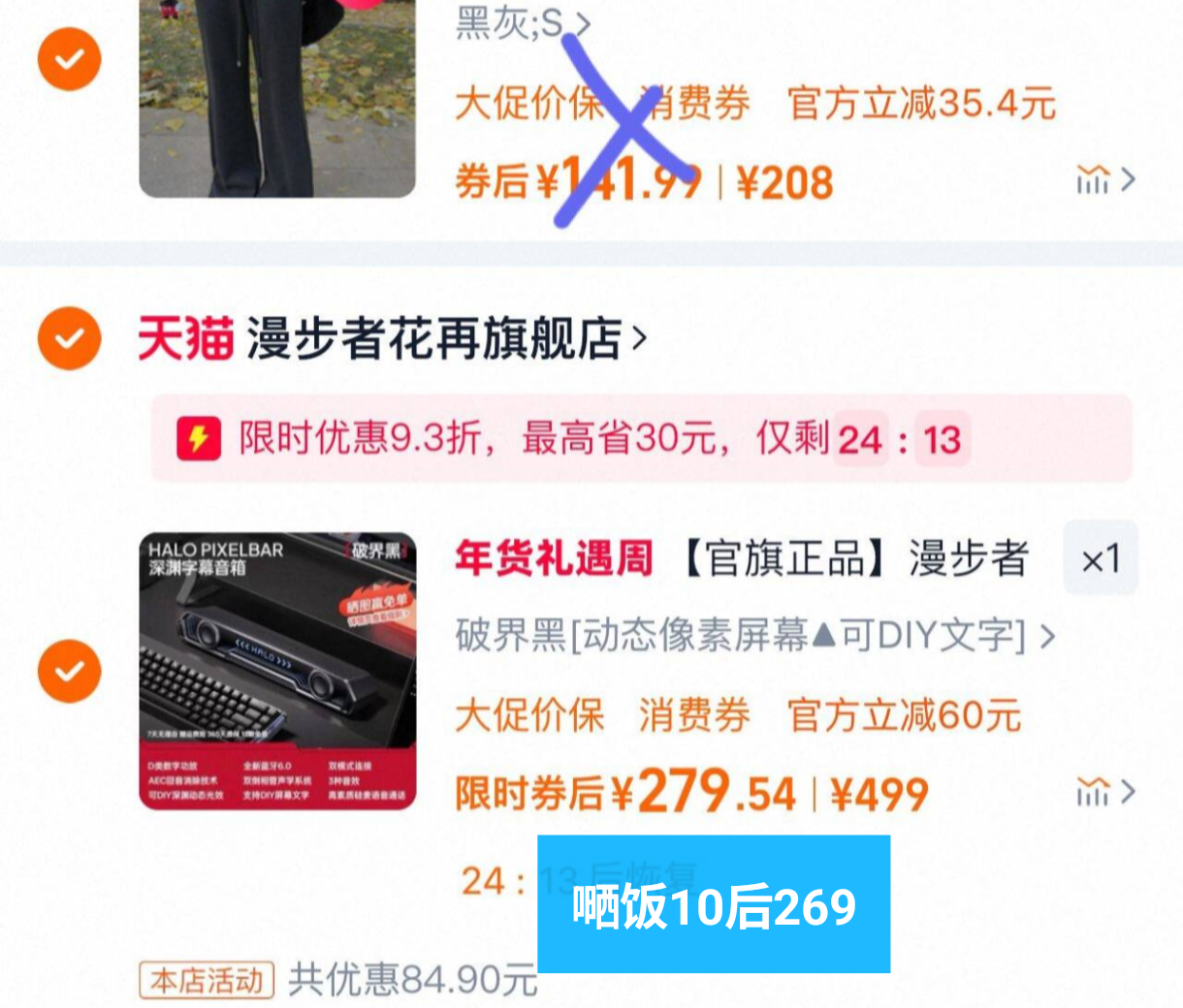View price trend for the ¥208 pants
The width and height of the screenshot is (1183, 1008).
pyautogui.click(x=1104, y=180)
